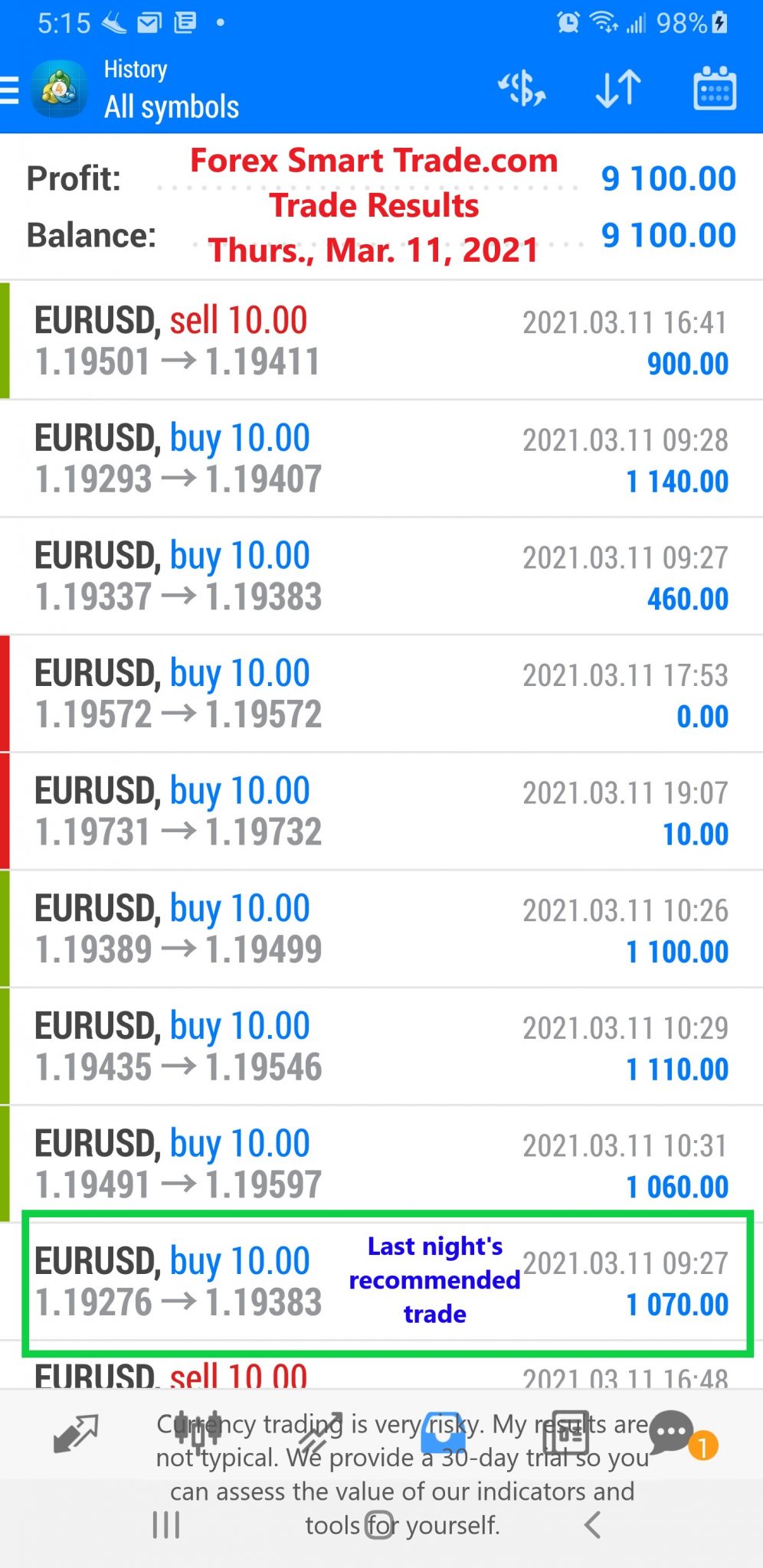Select the EURUSD buy trade with 460.00 profit

[381, 577]
